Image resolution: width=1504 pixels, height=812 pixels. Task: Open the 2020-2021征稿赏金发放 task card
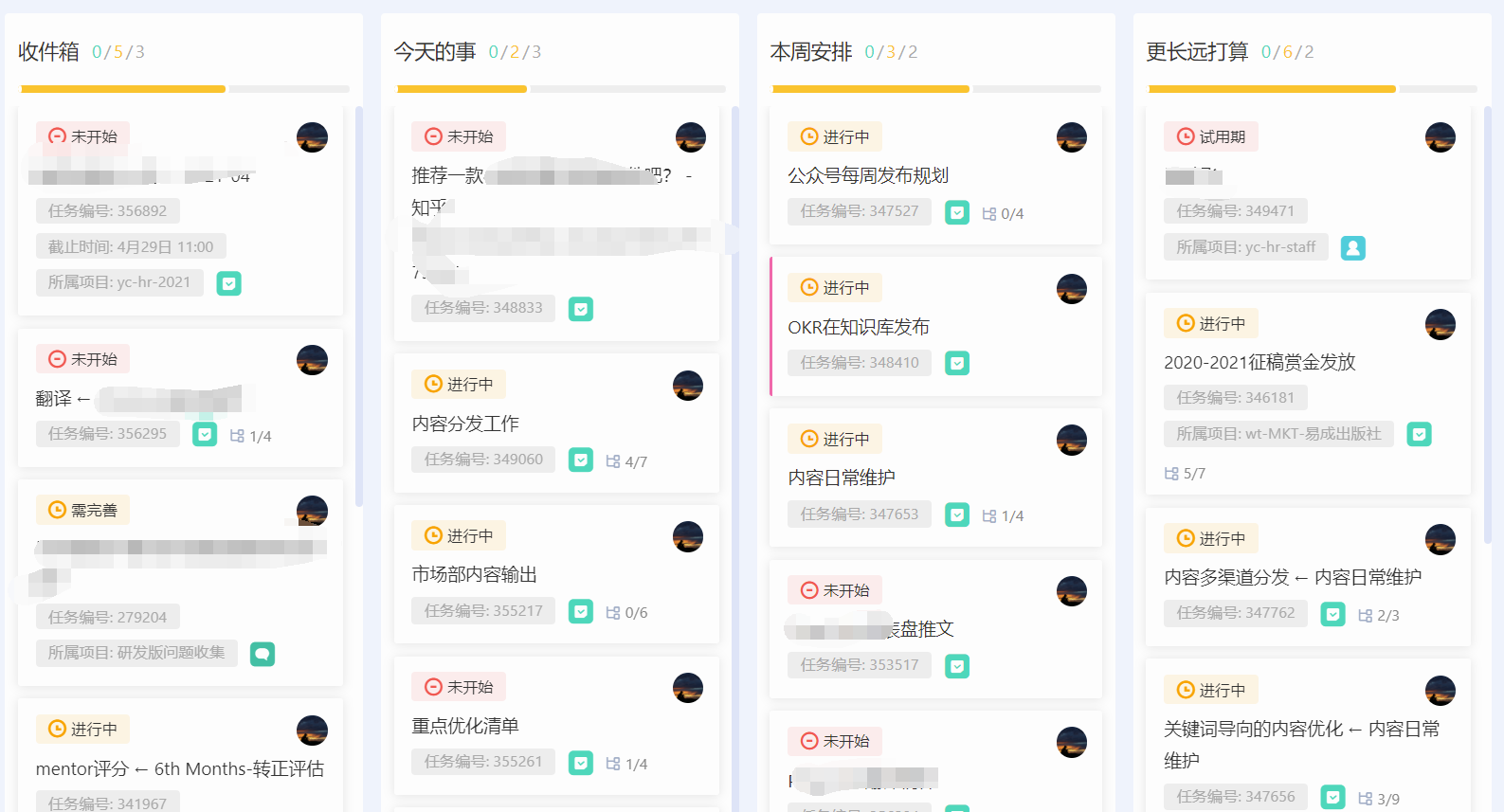[1259, 363]
